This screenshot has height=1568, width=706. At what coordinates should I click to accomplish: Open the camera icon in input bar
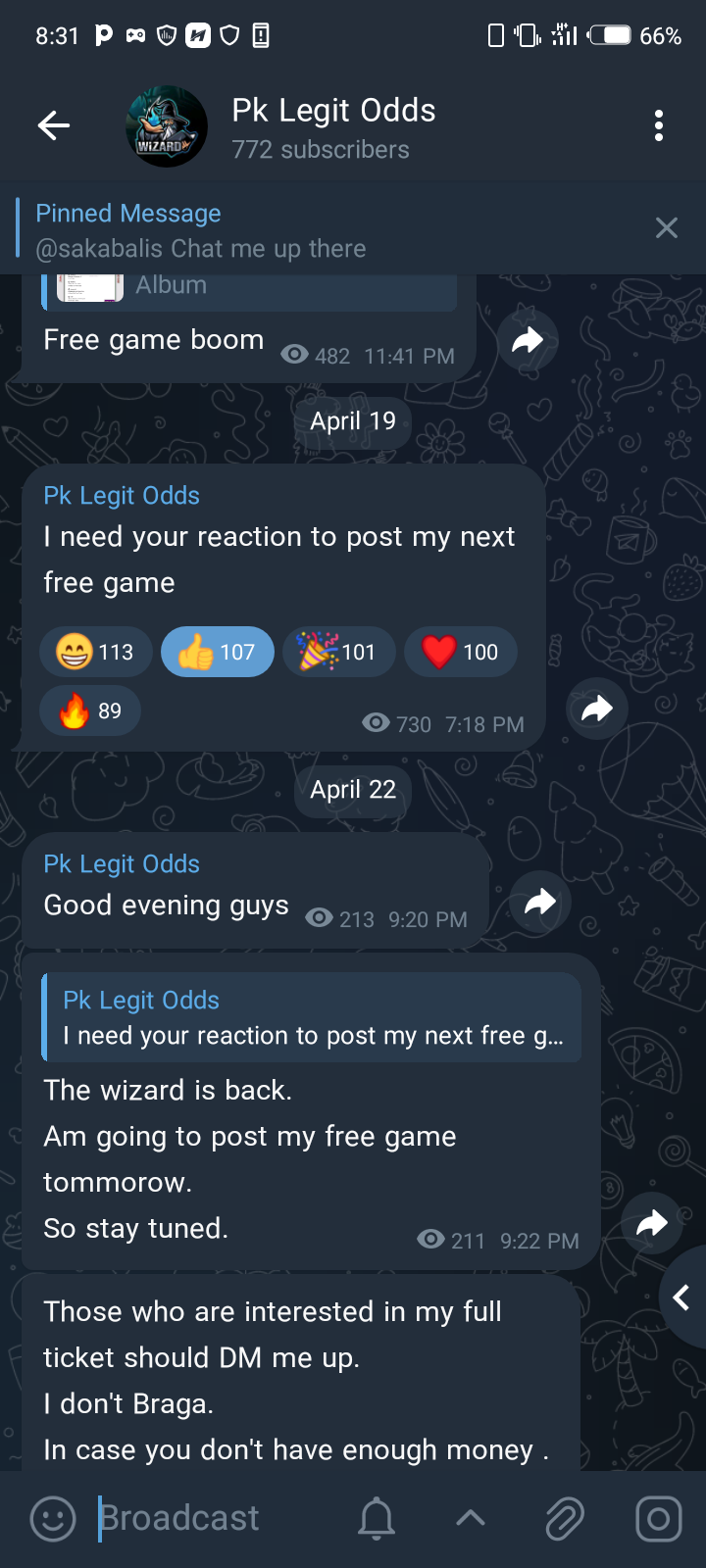tap(658, 1519)
